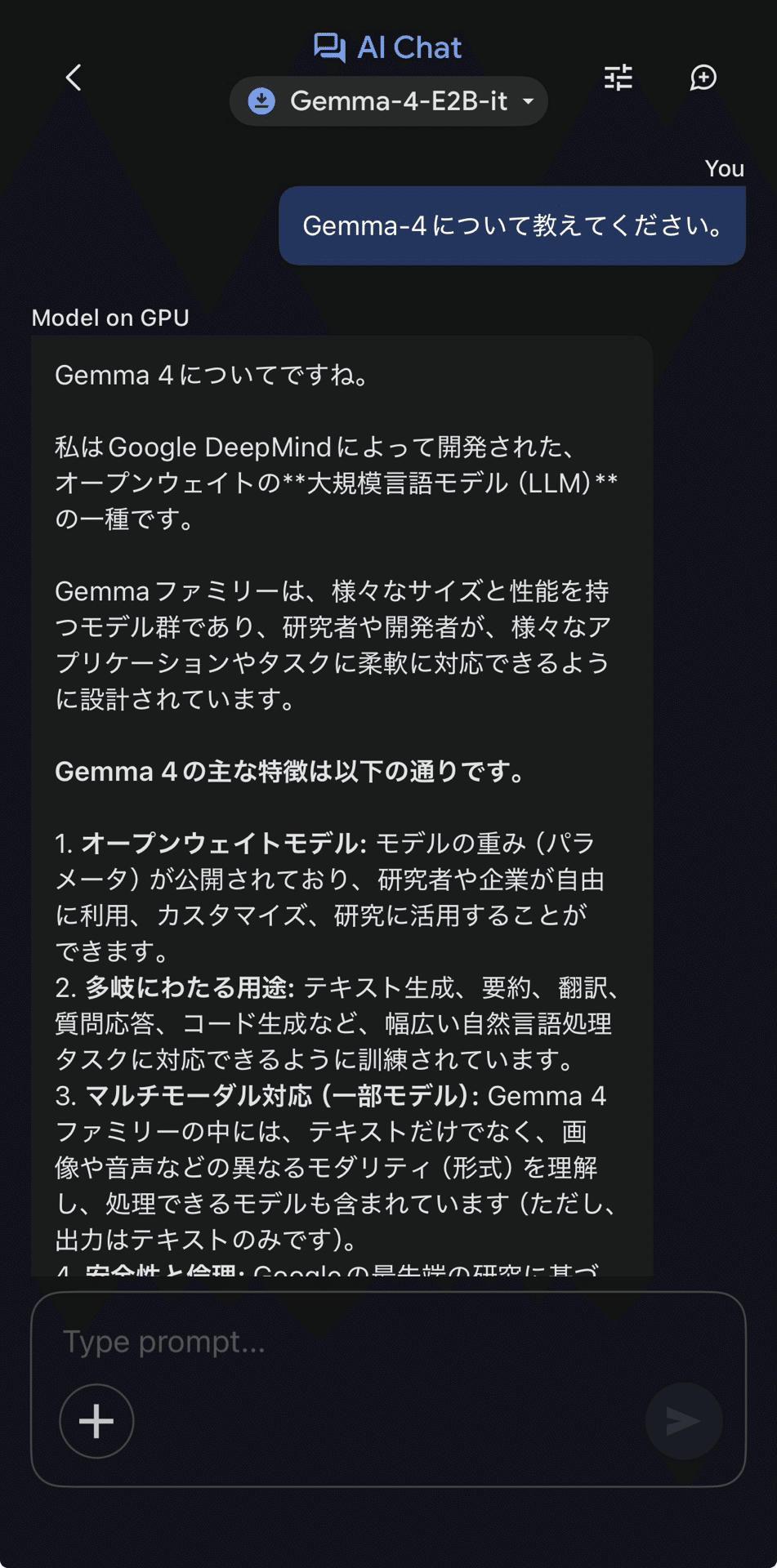
Task: Send the prompt with the arrow button
Action: click(x=683, y=1421)
